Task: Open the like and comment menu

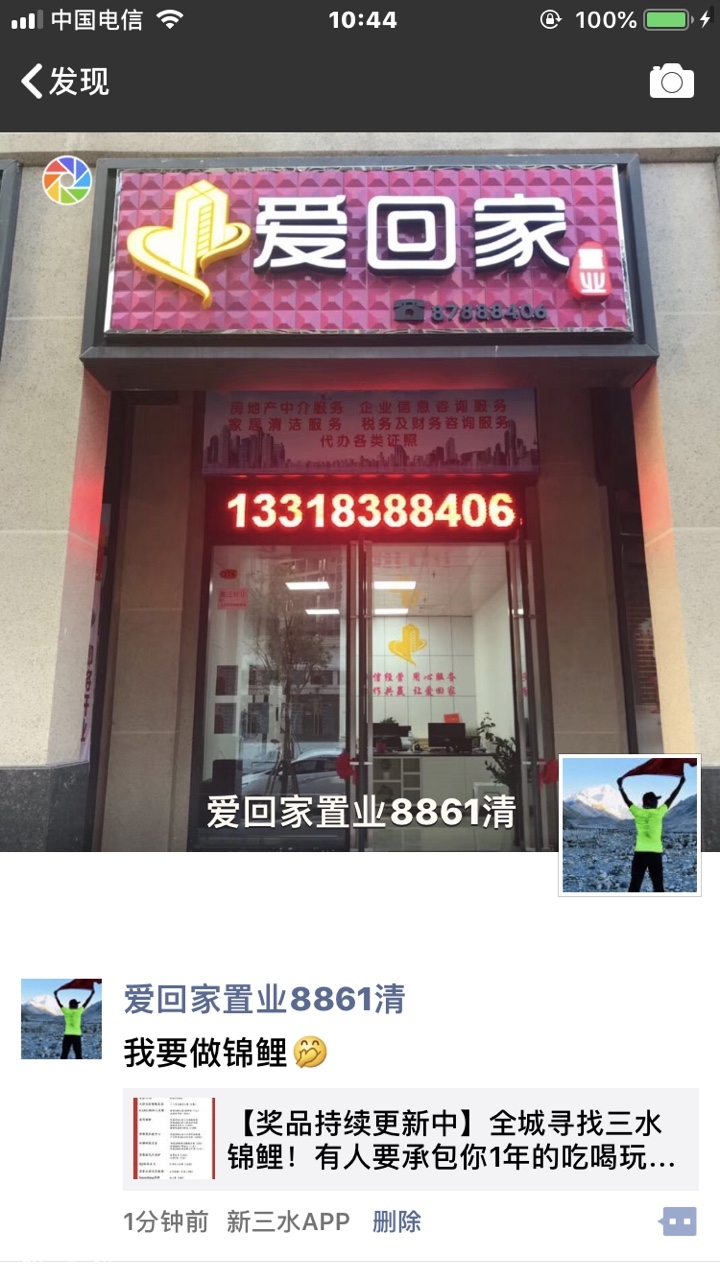Action: coord(678,1221)
